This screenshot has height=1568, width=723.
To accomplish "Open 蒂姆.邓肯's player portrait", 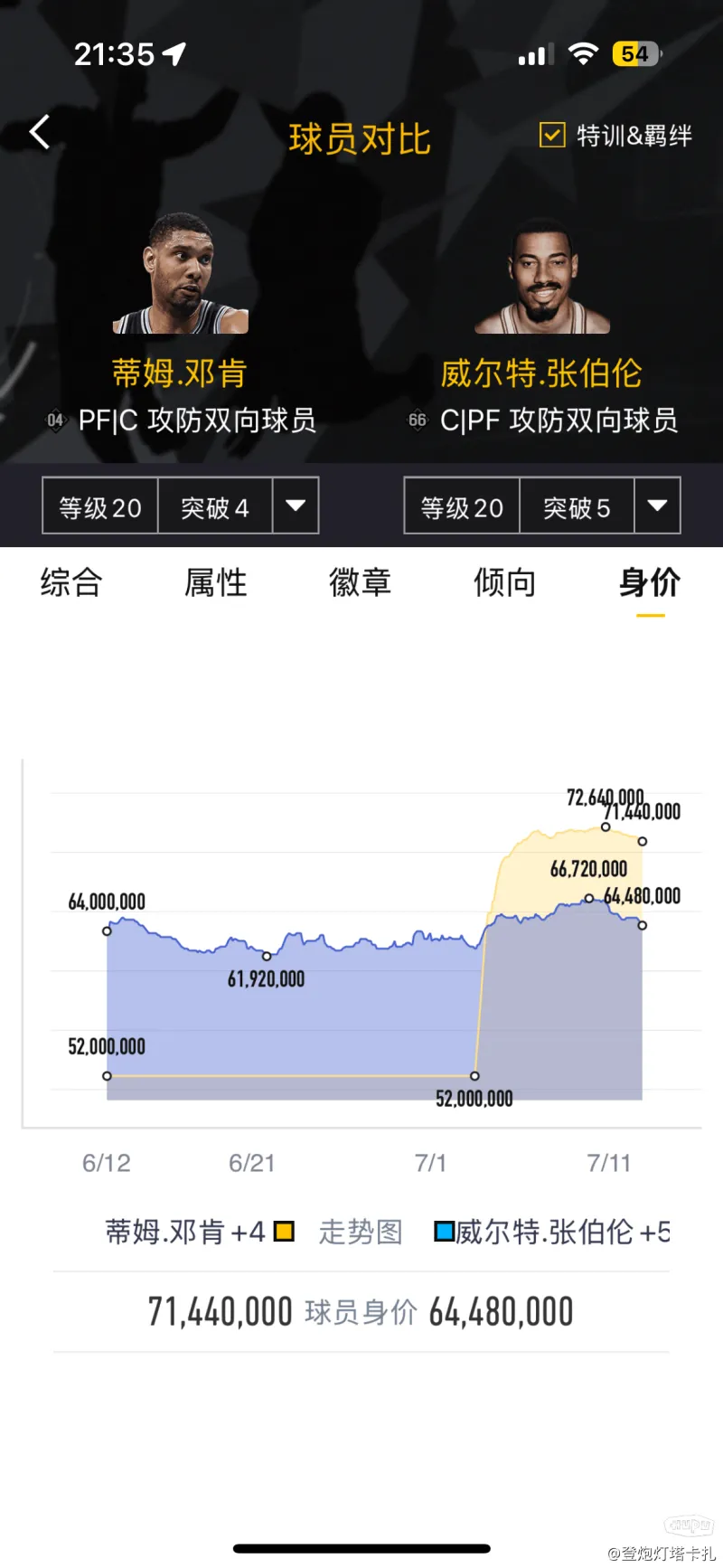I will tap(181, 273).
